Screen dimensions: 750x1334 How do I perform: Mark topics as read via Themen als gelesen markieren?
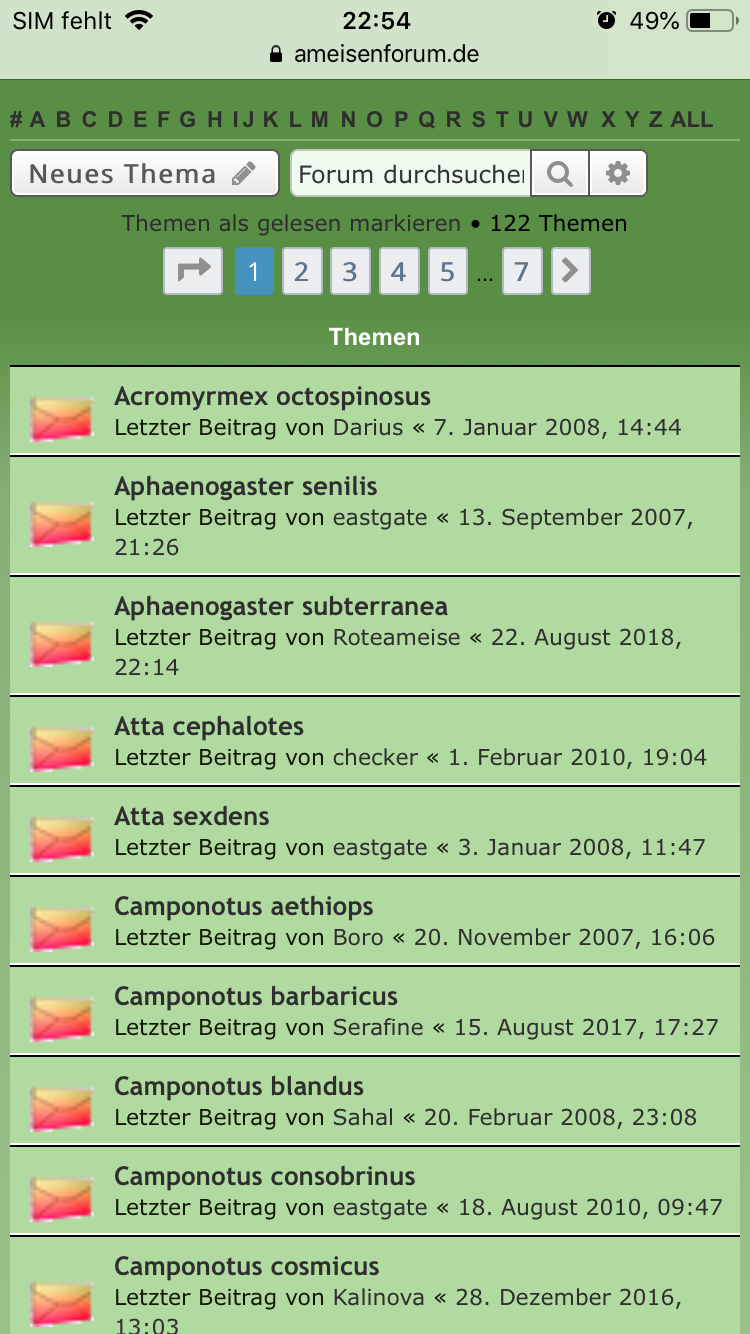291,223
